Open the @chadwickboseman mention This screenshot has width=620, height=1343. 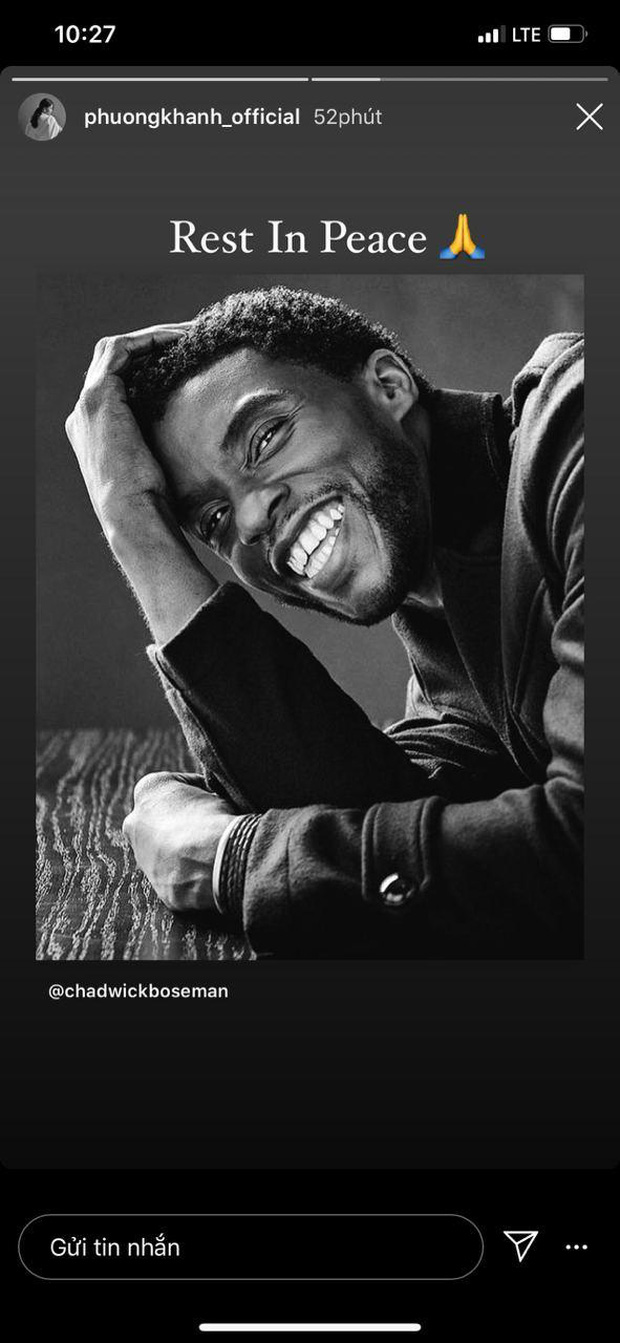138,991
